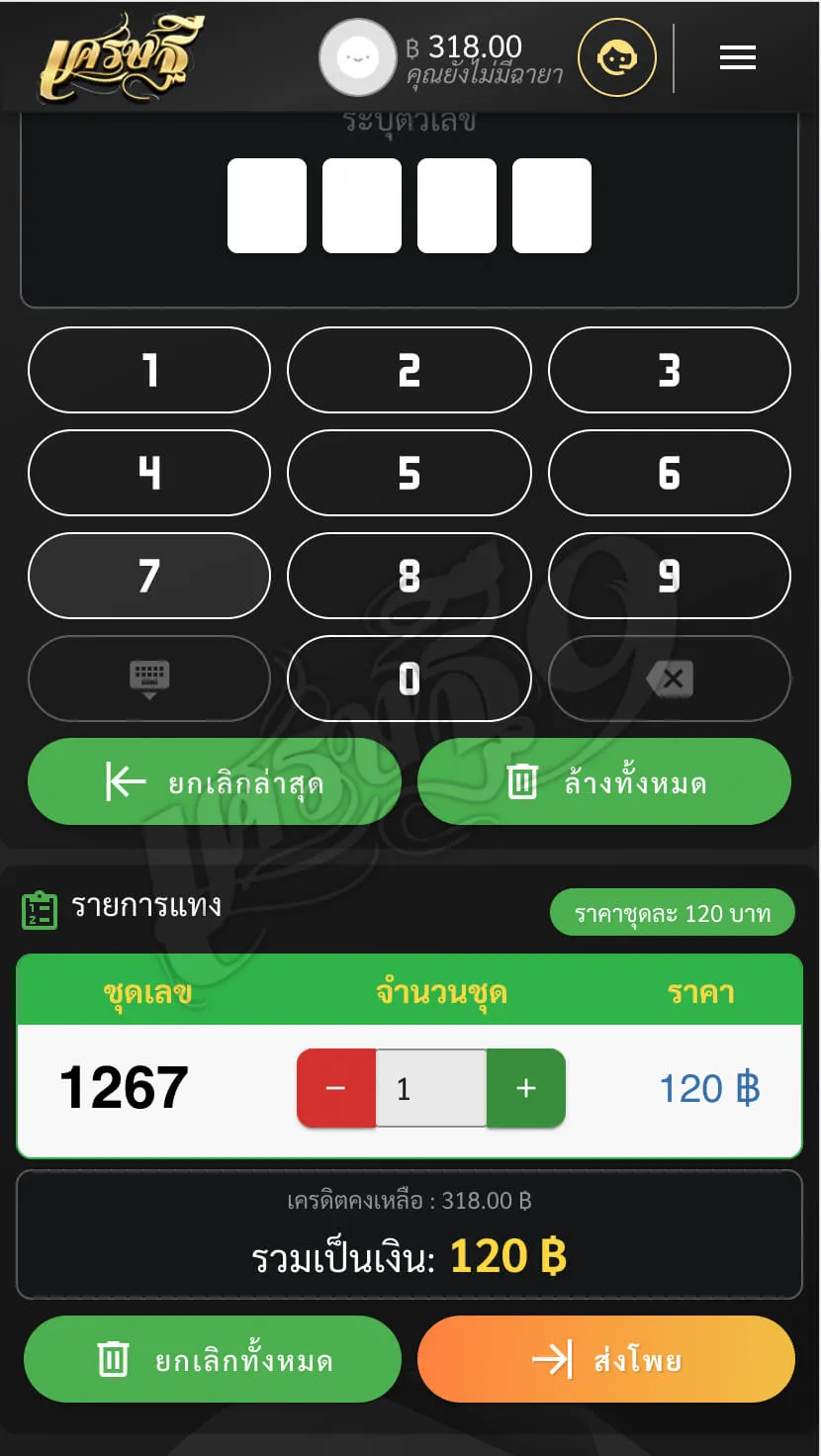Viewport: 821px width, 1456px height.
Task: Tap ยกเลิกล่าสุด to undo last entry
Action: (215, 782)
